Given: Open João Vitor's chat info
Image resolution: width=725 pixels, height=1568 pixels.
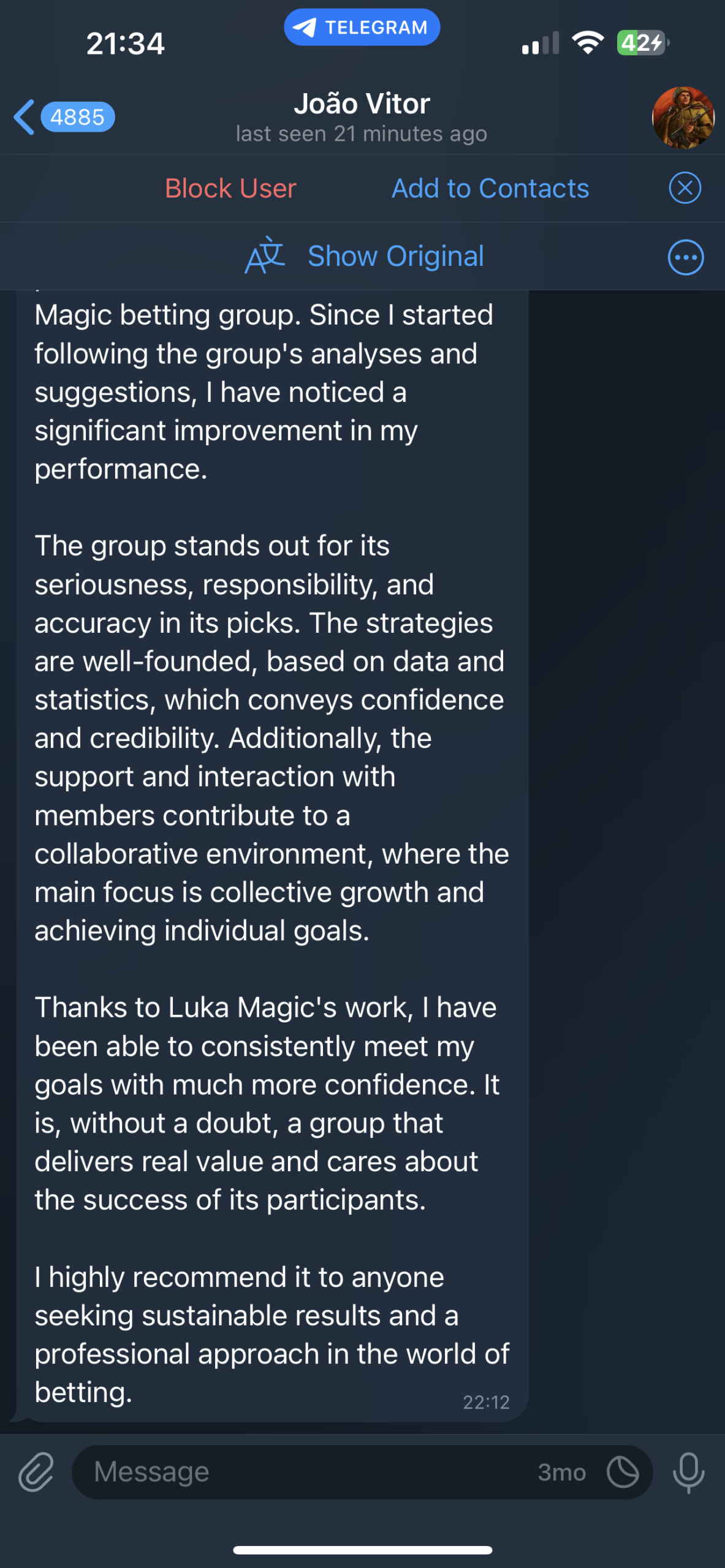Looking at the screenshot, I should tap(362, 116).
